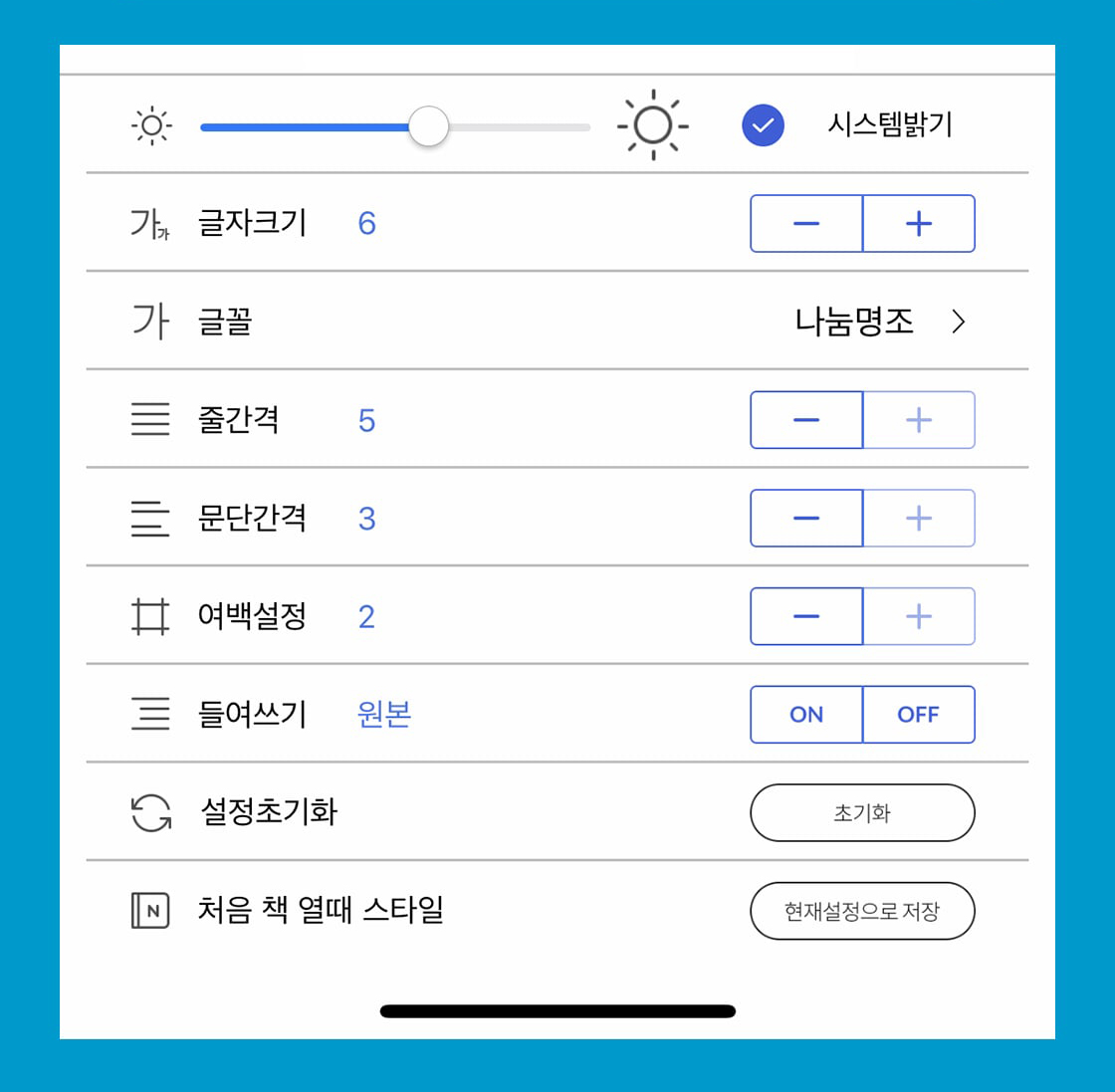The image size is (1115, 1092).
Task: Decrease 줄간격 with the minus button
Action: click(x=806, y=420)
